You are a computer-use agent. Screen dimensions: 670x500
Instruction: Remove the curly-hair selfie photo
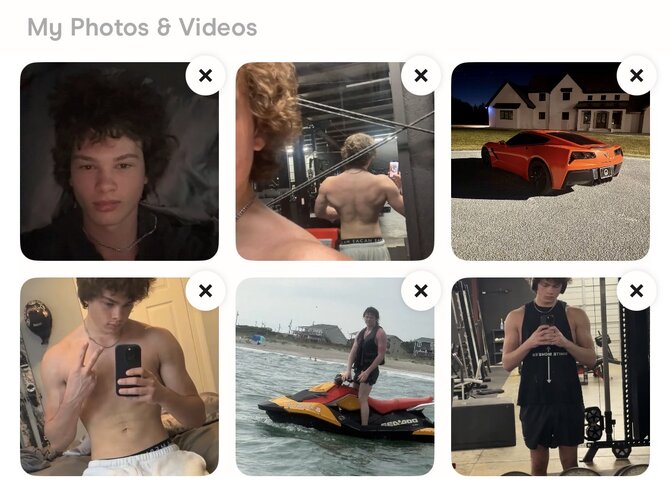point(205,76)
